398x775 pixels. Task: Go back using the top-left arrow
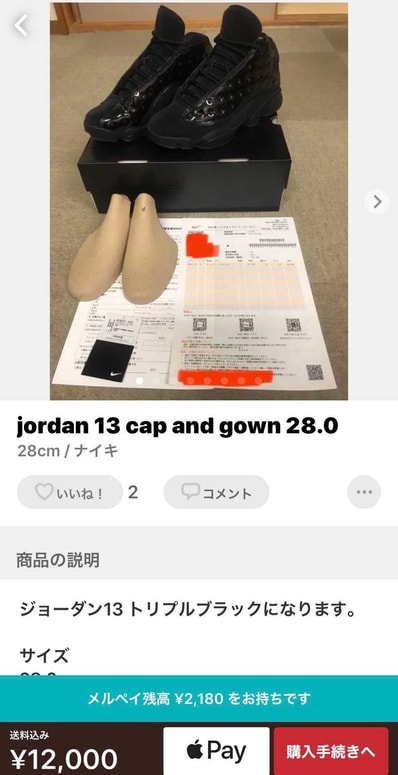tap(21, 25)
